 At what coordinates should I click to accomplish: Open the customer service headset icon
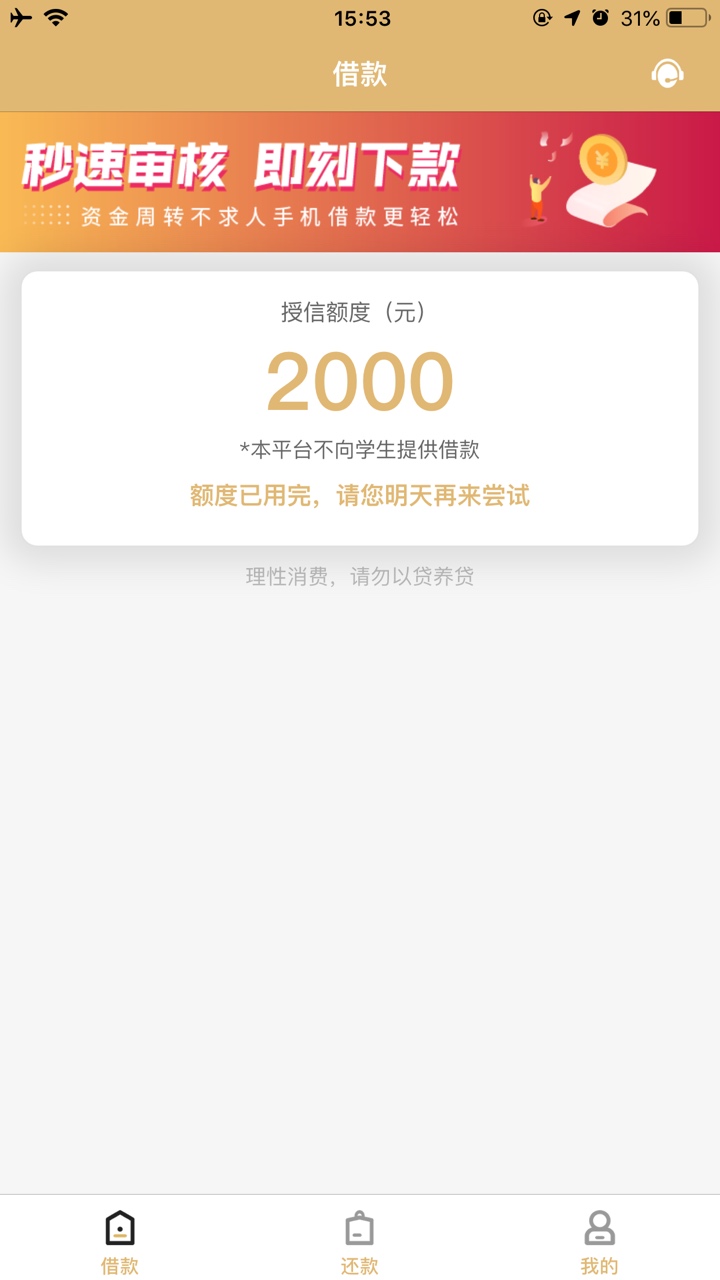click(x=667, y=74)
